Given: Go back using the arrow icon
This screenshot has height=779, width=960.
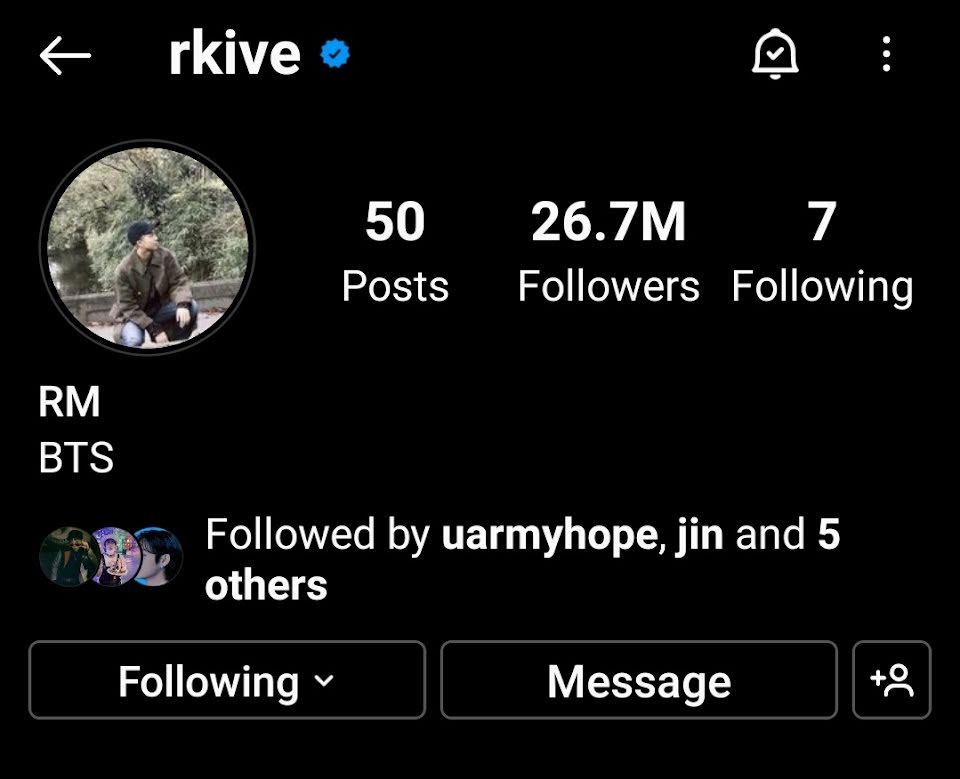Looking at the screenshot, I should (x=65, y=55).
